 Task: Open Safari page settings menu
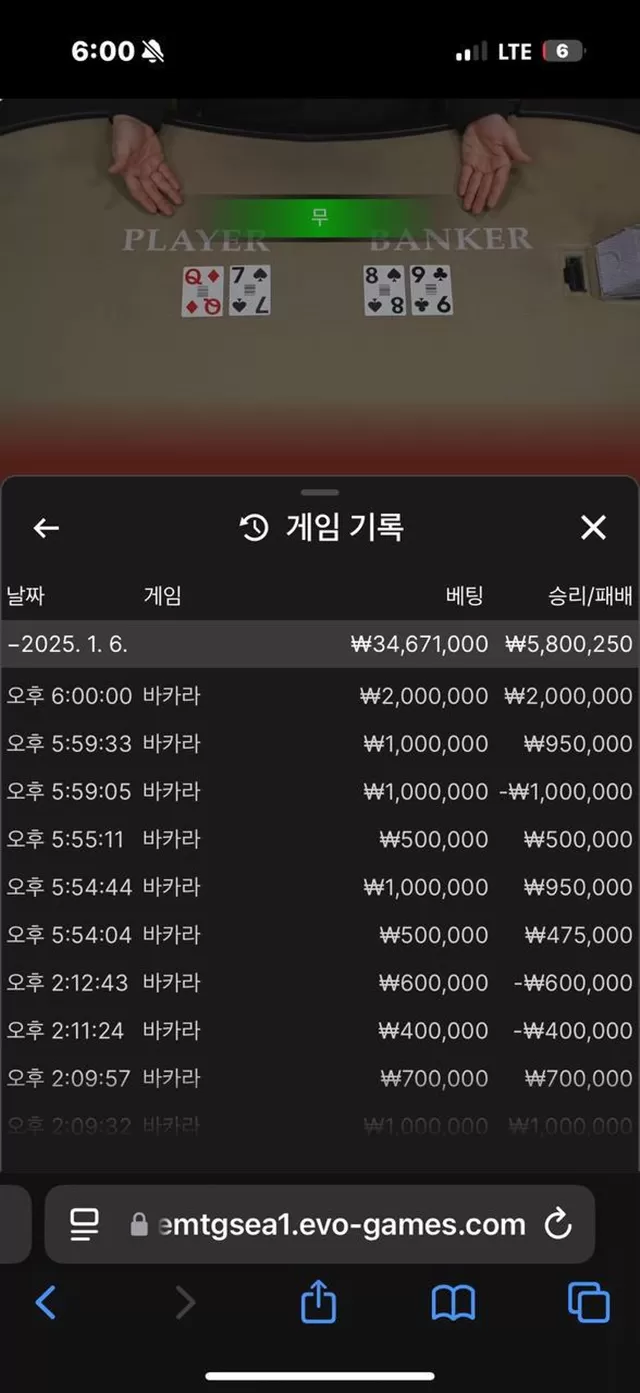click(84, 1224)
